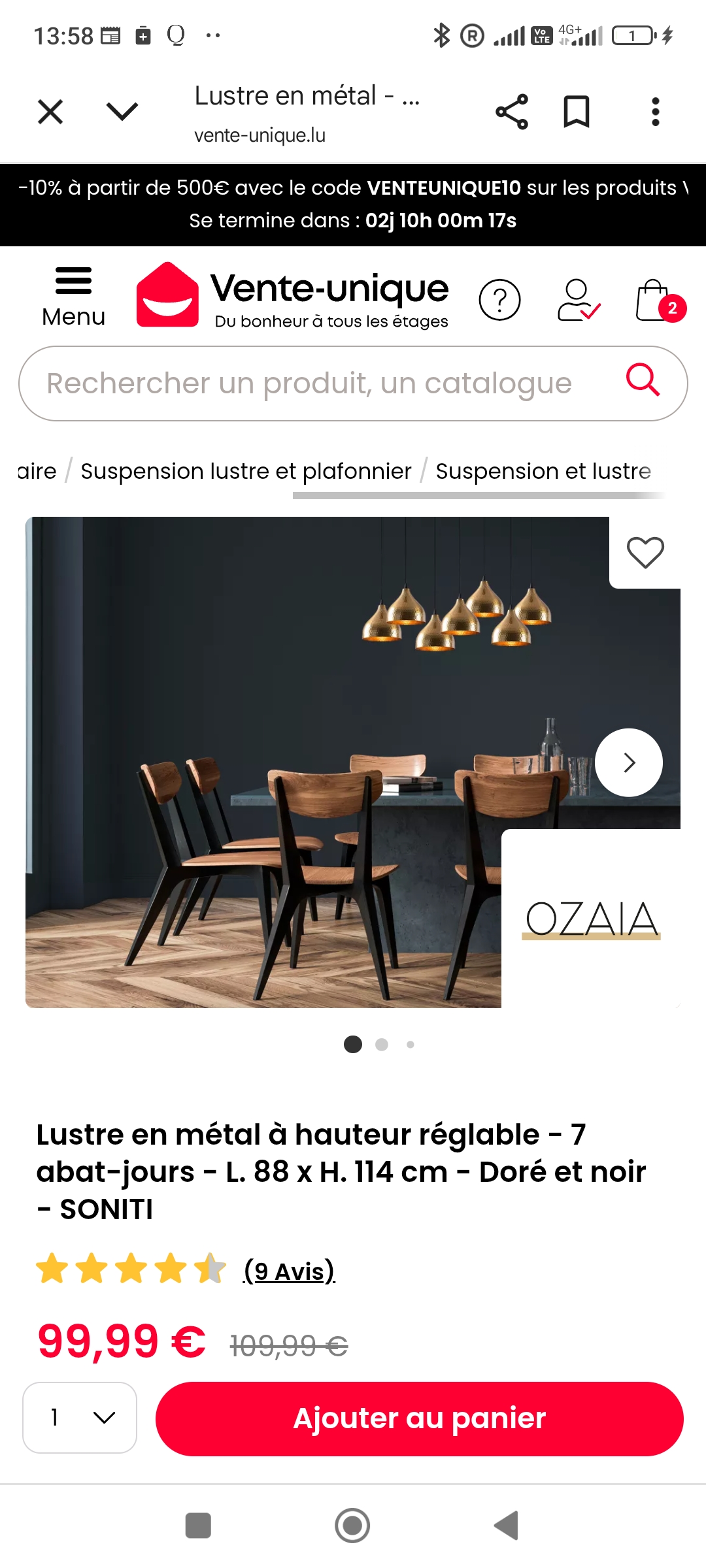Expand the browser tab dropdown chevron
This screenshot has height=1568, width=706.
tap(122, 112)
